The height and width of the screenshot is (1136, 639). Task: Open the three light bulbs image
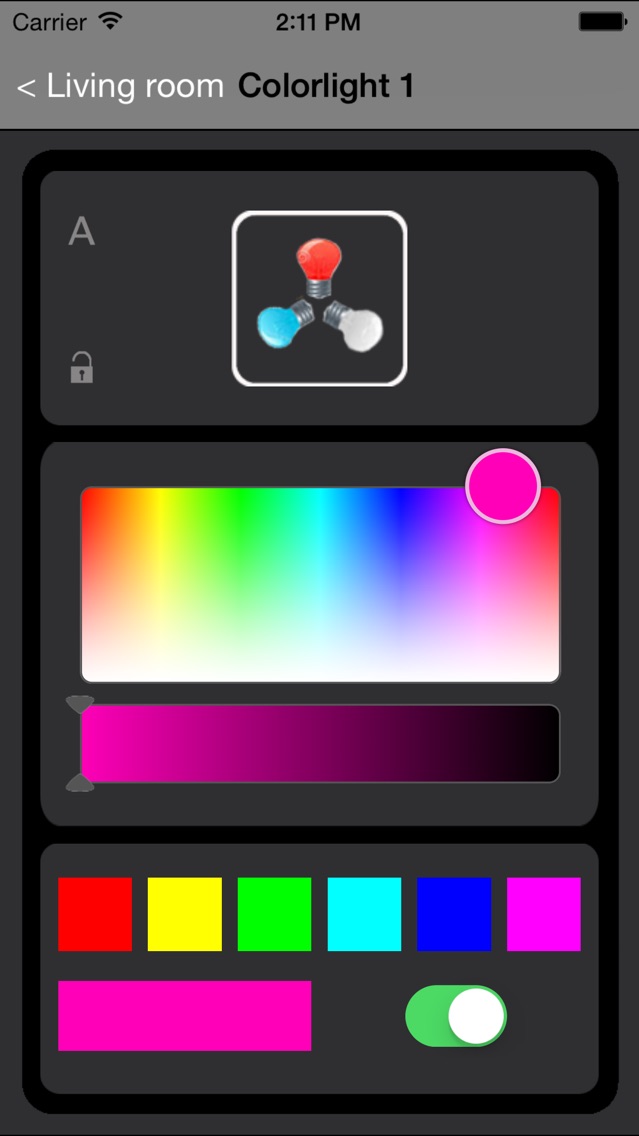(x=320, y=298)
